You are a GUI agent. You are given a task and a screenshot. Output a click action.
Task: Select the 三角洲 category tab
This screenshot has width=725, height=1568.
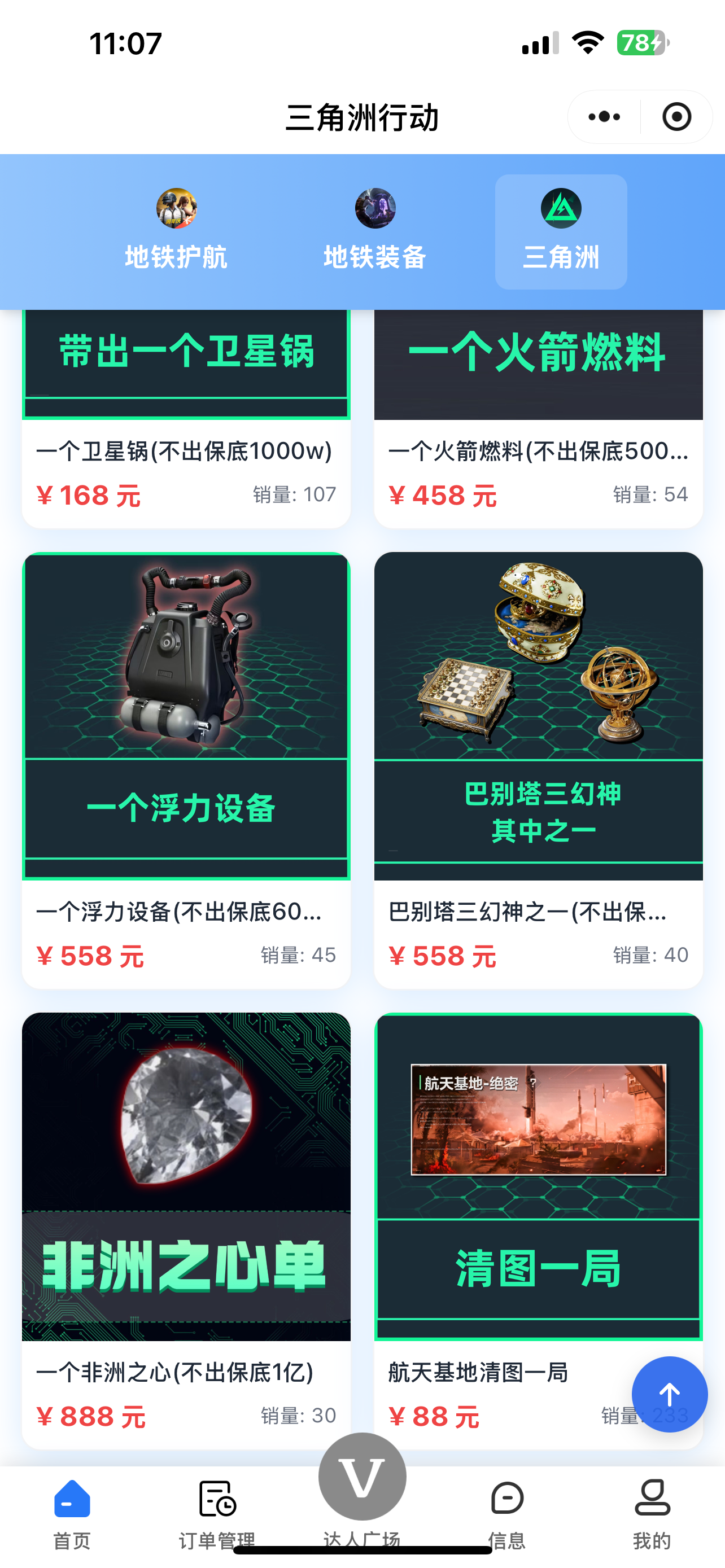tap(561, 231)
